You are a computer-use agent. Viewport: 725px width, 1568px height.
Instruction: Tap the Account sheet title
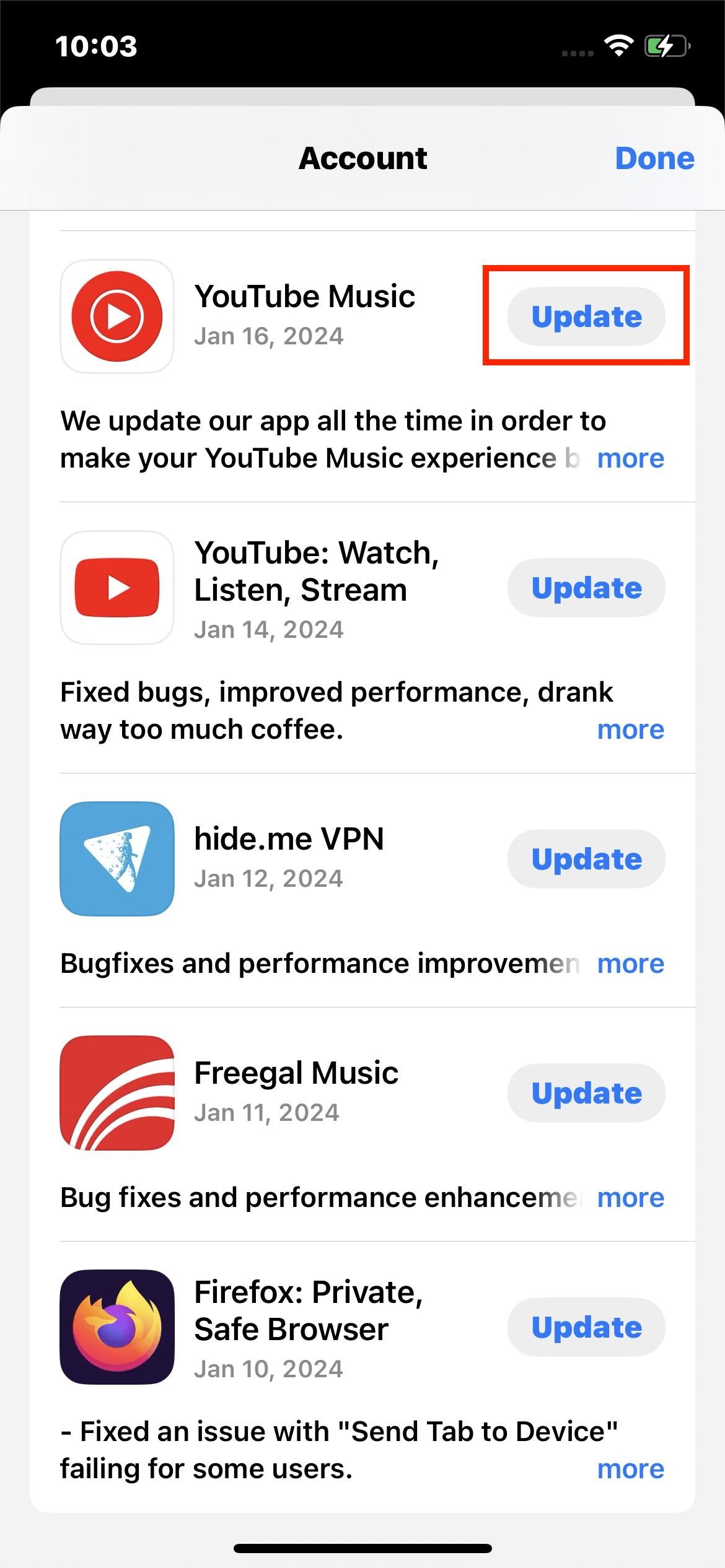[362, 158]
